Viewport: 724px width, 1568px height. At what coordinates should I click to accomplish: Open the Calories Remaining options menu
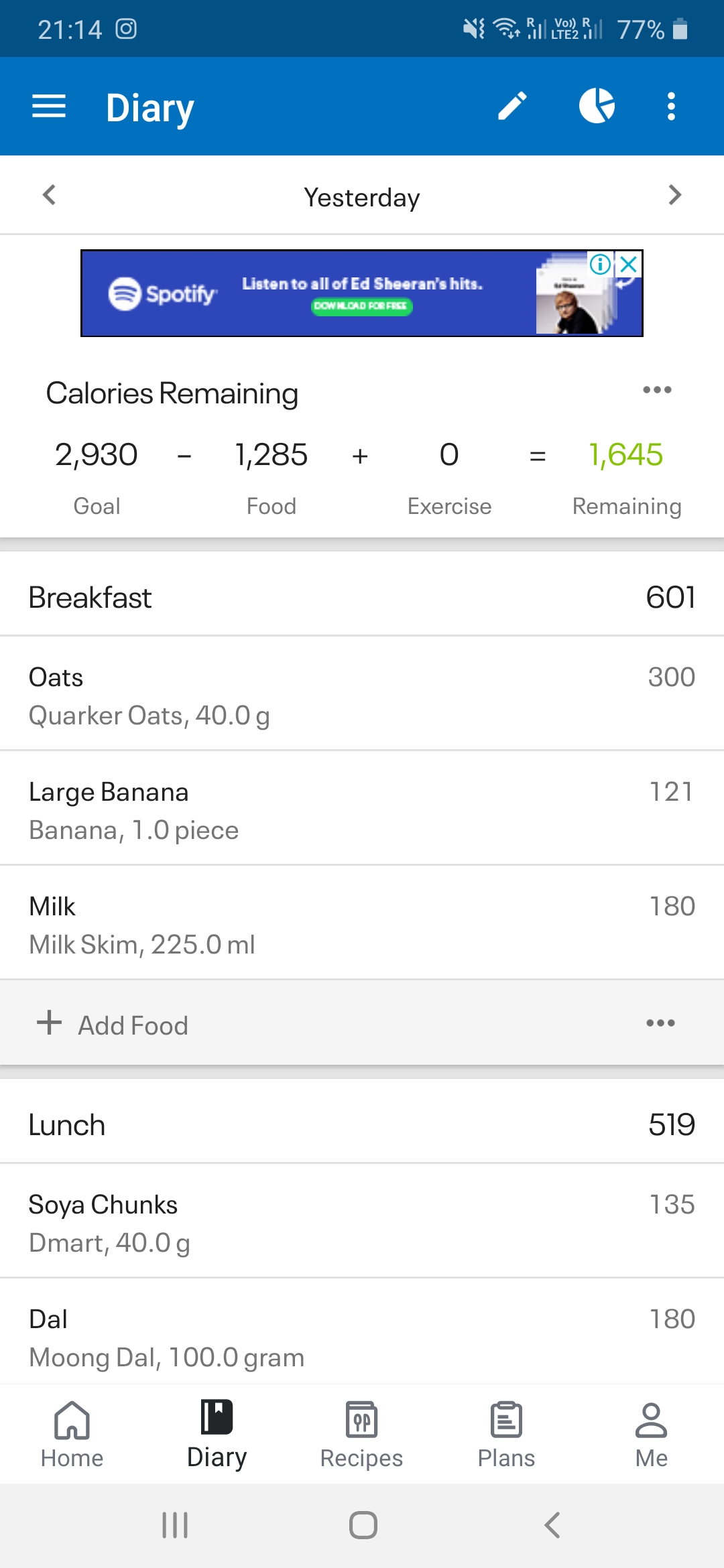click(656, 390)
